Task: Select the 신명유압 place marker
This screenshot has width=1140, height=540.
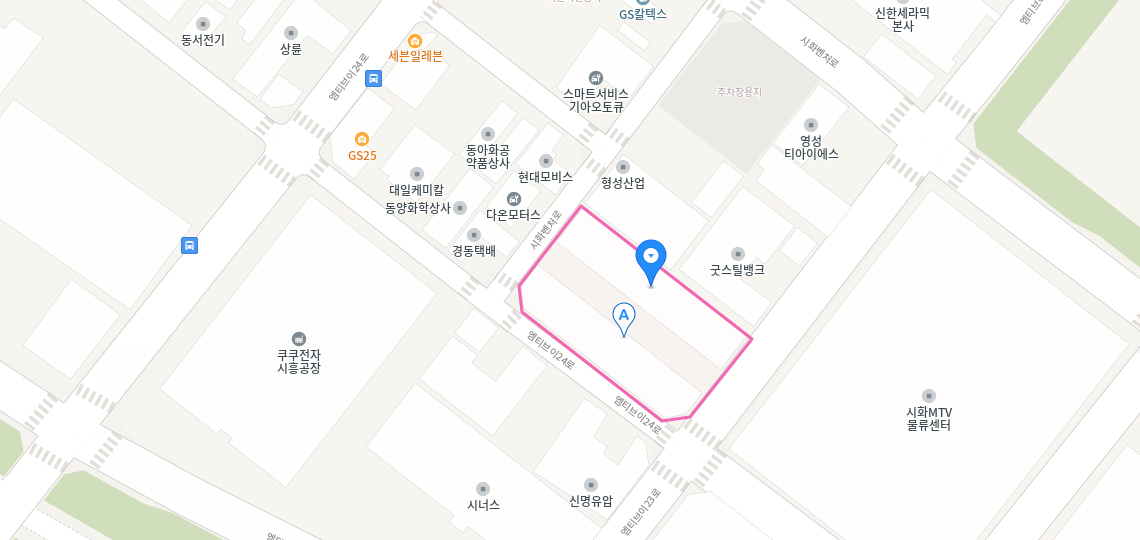Action: [x=590, y=485]
